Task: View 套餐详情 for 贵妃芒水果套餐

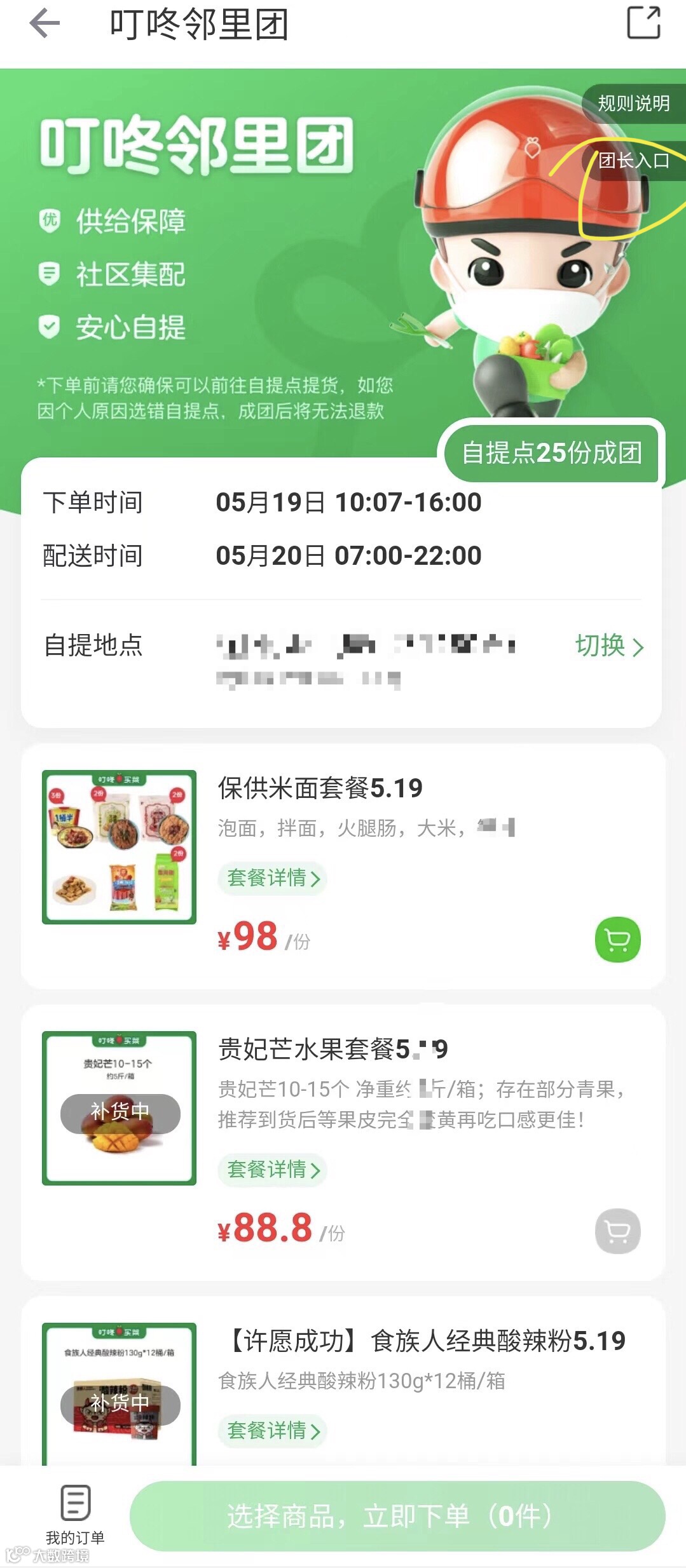Action: click(x=273, y=1169)
